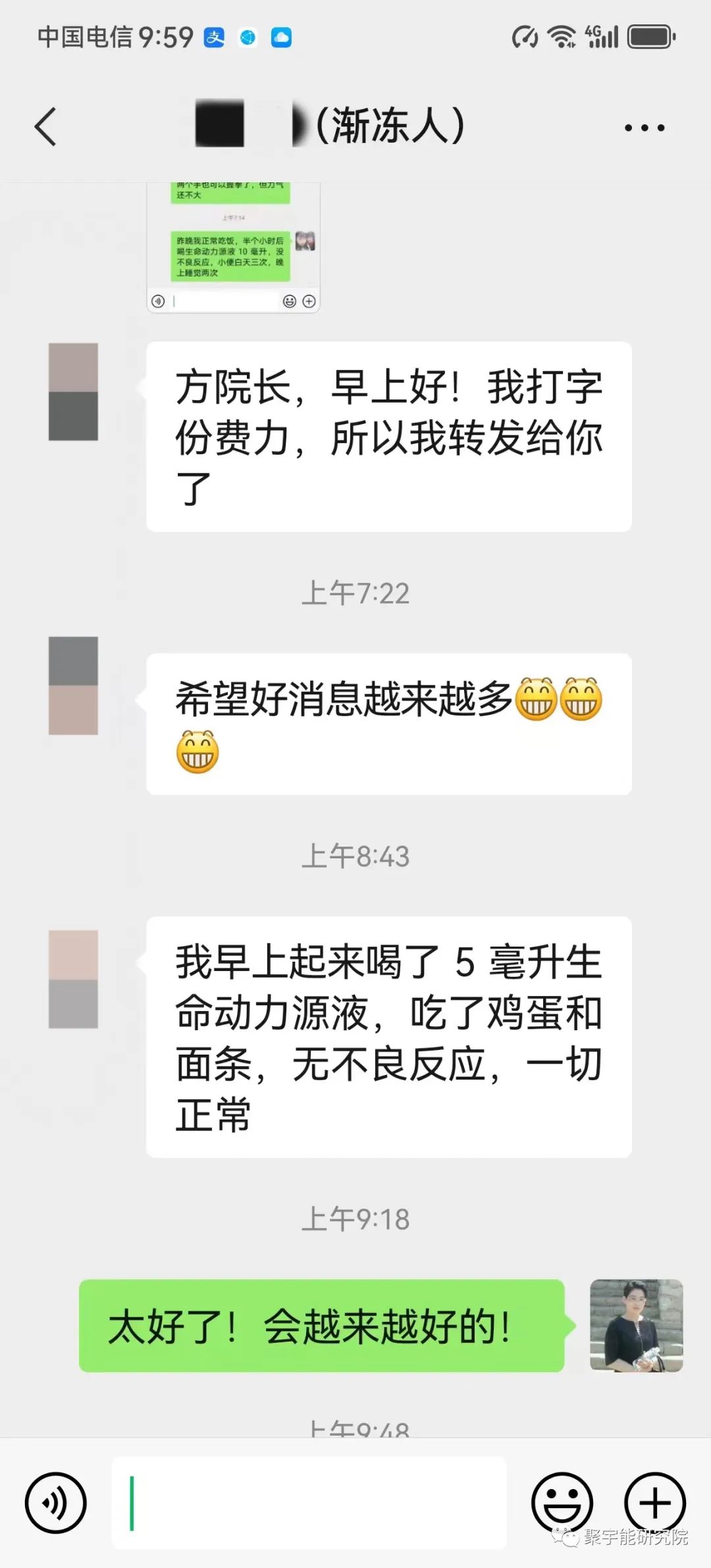
Task: Tap the voice bar icon inside forwarded screenshot
Action: point(158,301)
